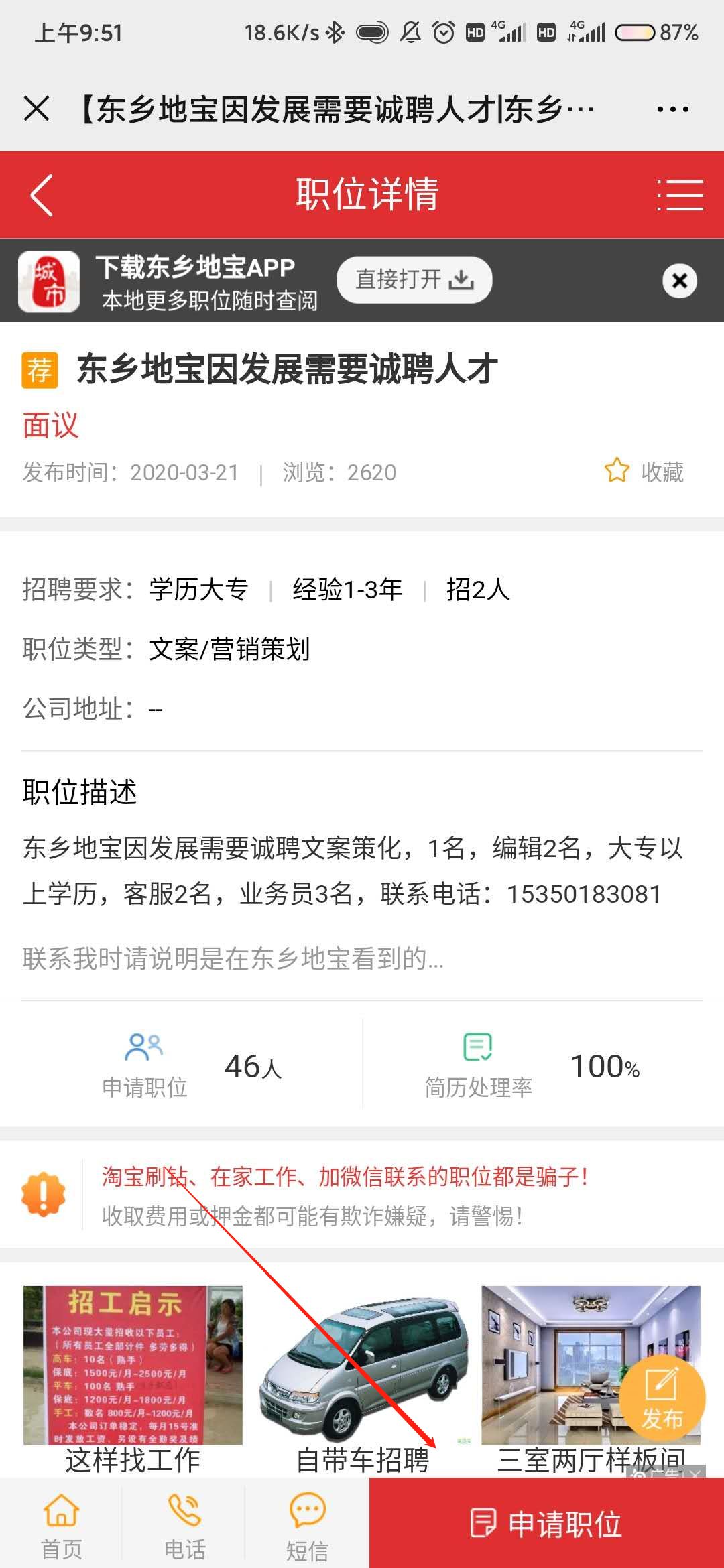Image resolution: width=724 pixels, height=1568 pixels.
Task: Open the list menu in red header
Action: pyautogui.click(x=680, y=195)
